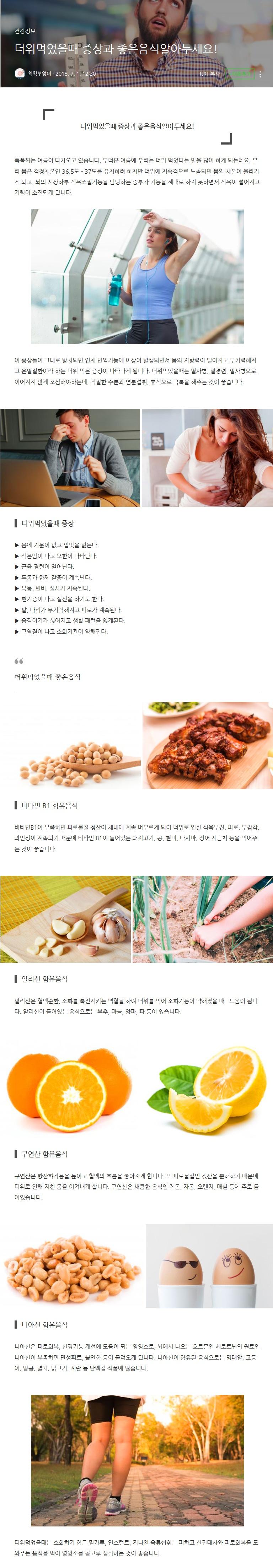
Task: Copy the post URL
Action: pos(209,74)
